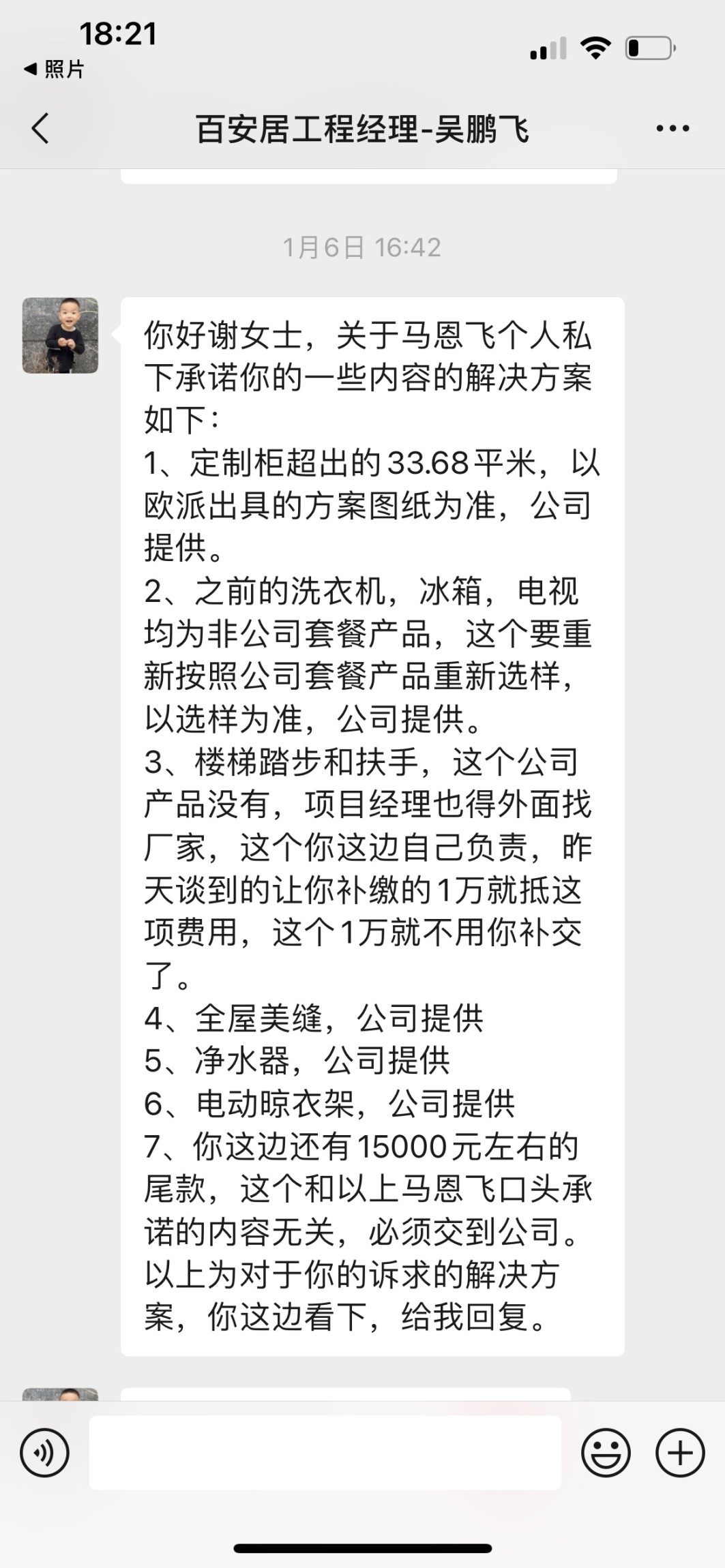This screenshot has width=725, height=1568.
Task: Go back from the chat with 吴鹏飞
Action: tap(40, 128)
